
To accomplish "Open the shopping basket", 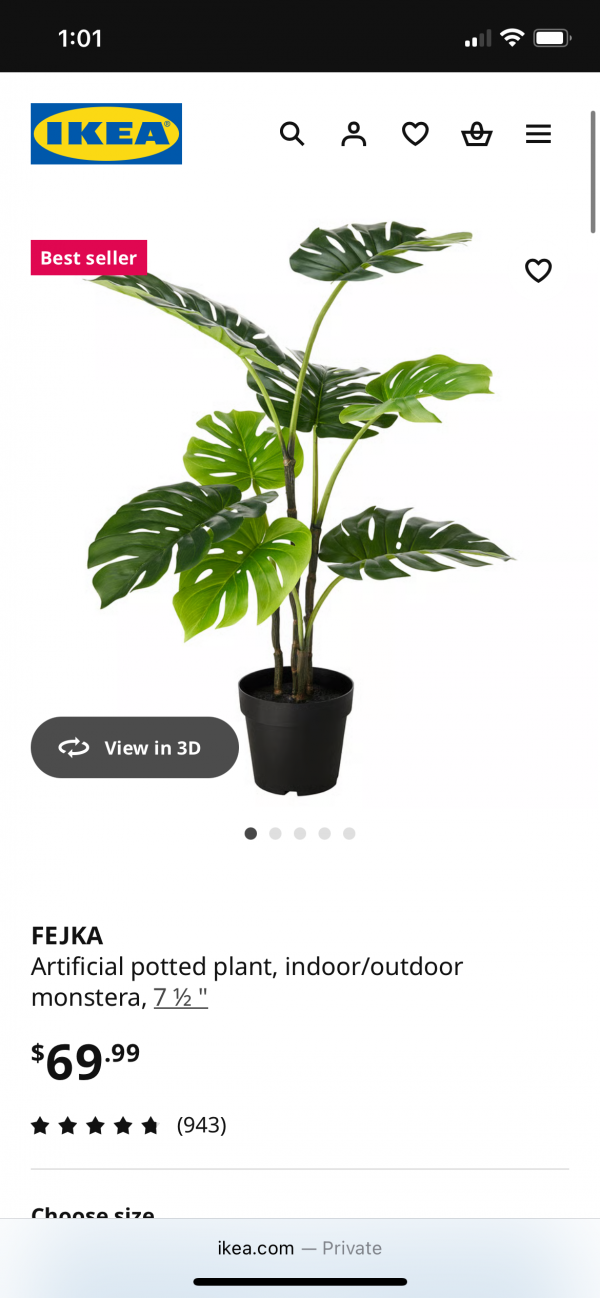I will click(x=477, y=134).
